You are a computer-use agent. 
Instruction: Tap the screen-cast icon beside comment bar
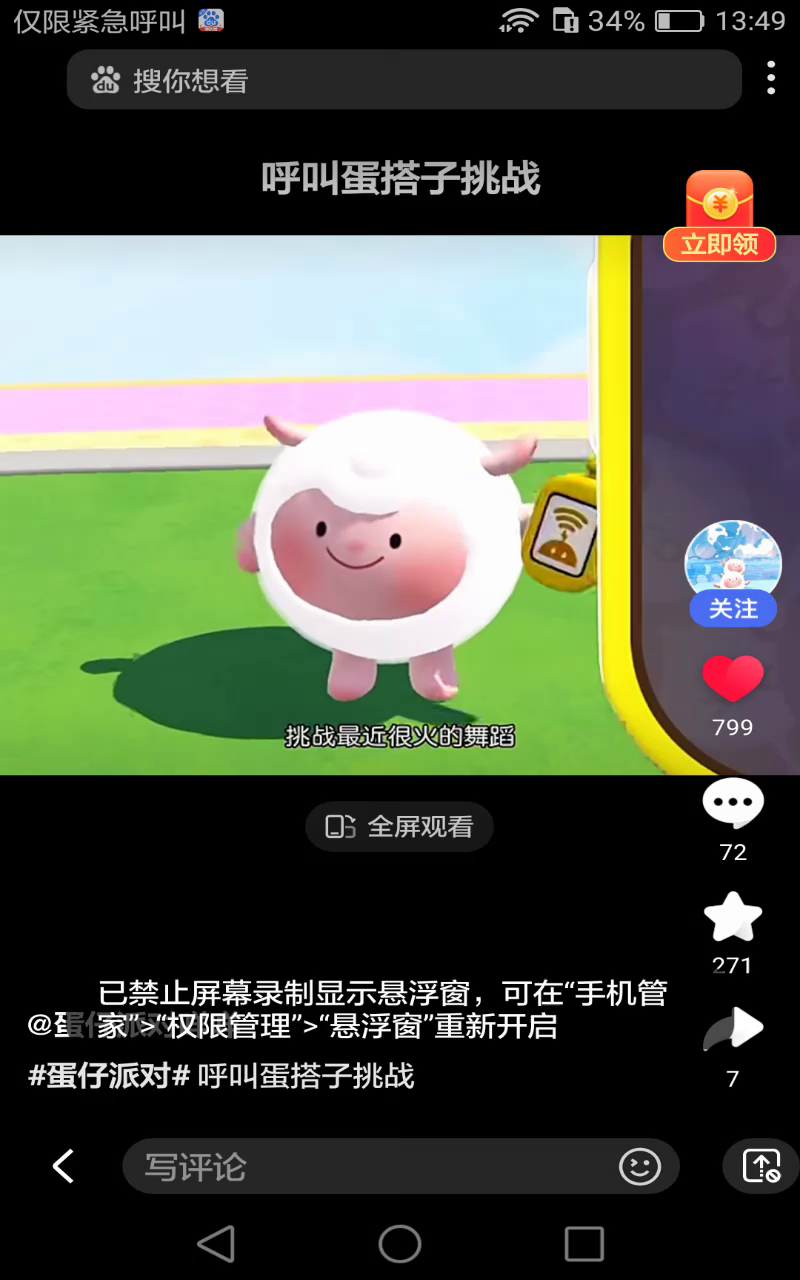(761, 1166)
